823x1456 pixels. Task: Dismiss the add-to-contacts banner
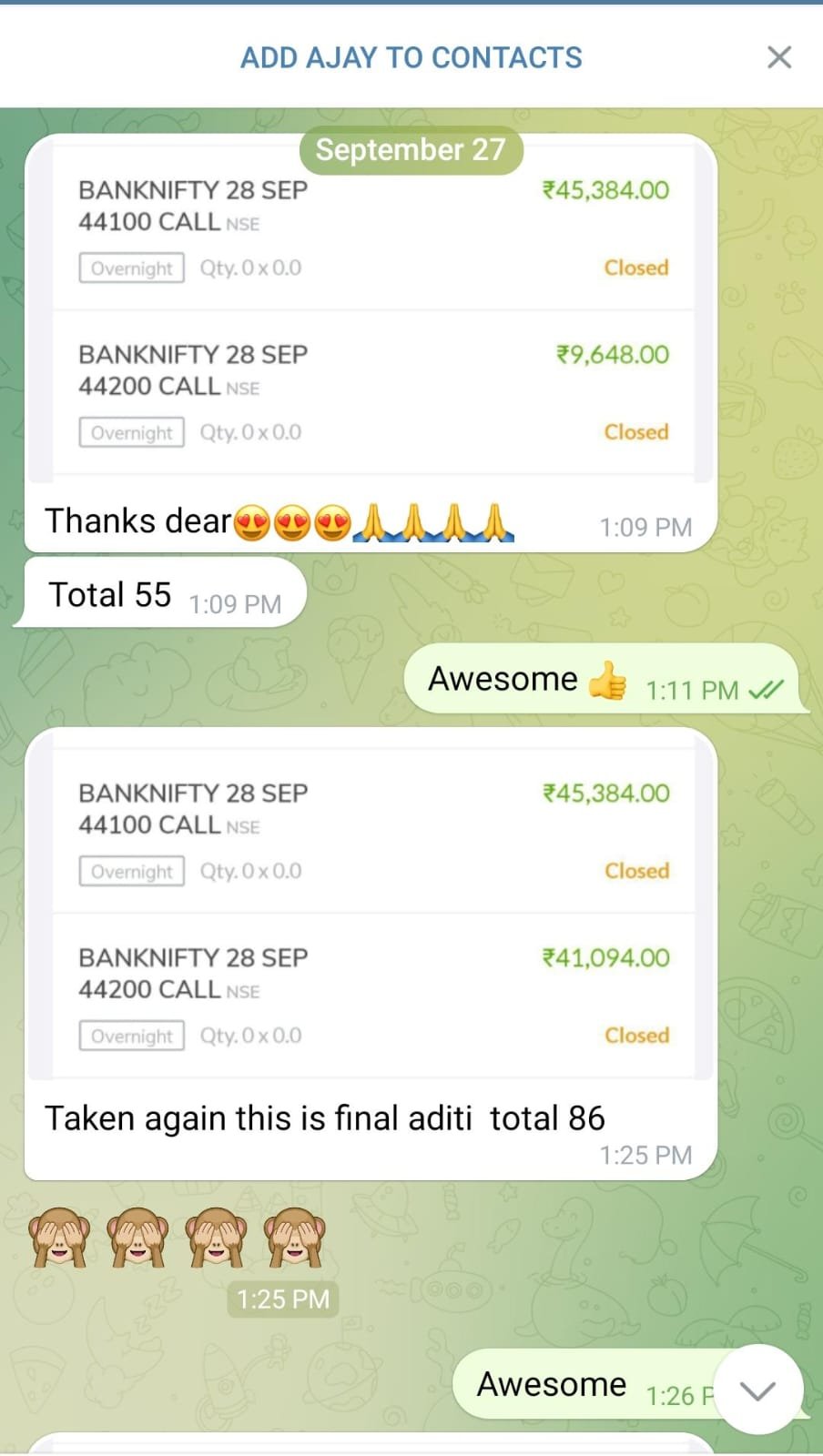click(x=778, y=57)
